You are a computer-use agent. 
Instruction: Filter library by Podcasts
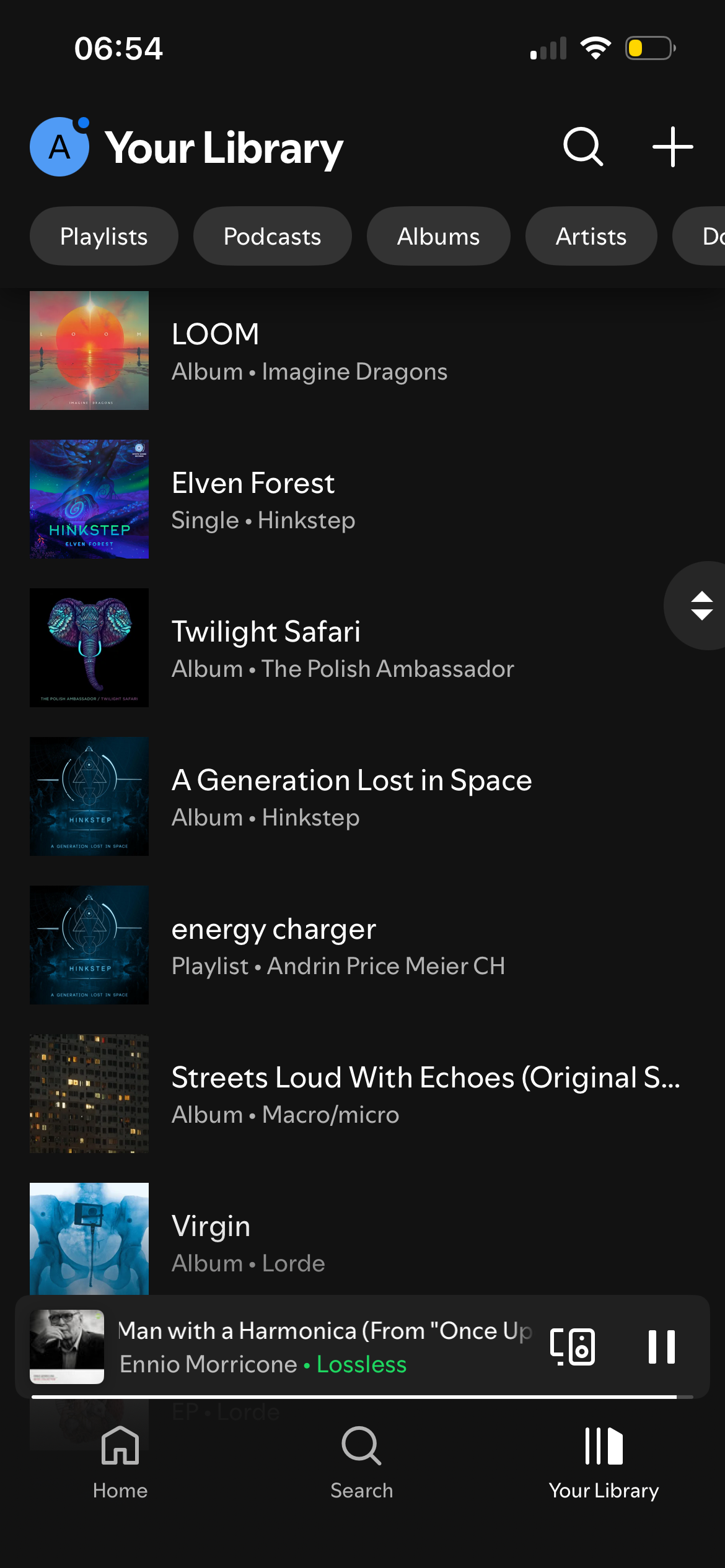[x=272, y=236]
